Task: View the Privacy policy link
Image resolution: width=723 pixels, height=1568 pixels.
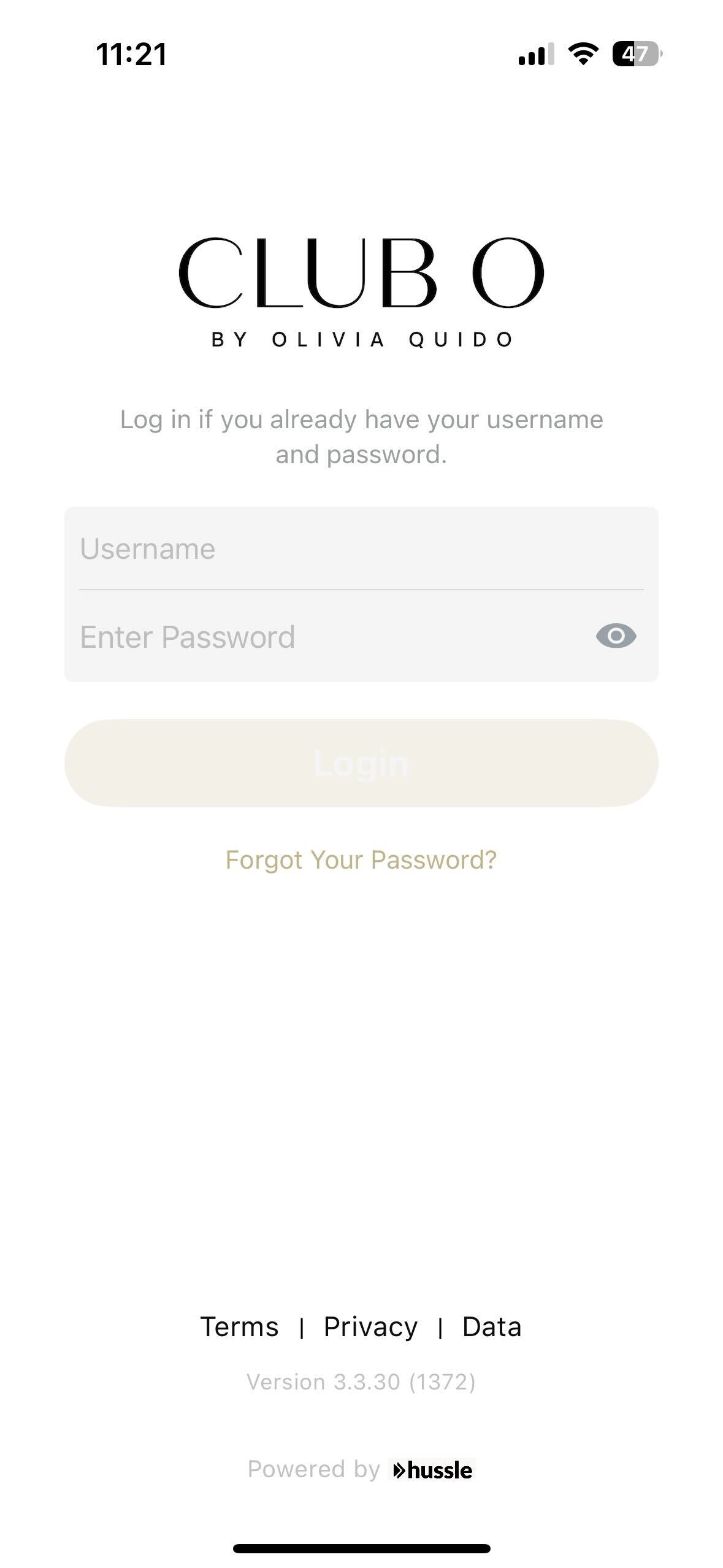Action: pyautogui.click(x=370, y=1327)
